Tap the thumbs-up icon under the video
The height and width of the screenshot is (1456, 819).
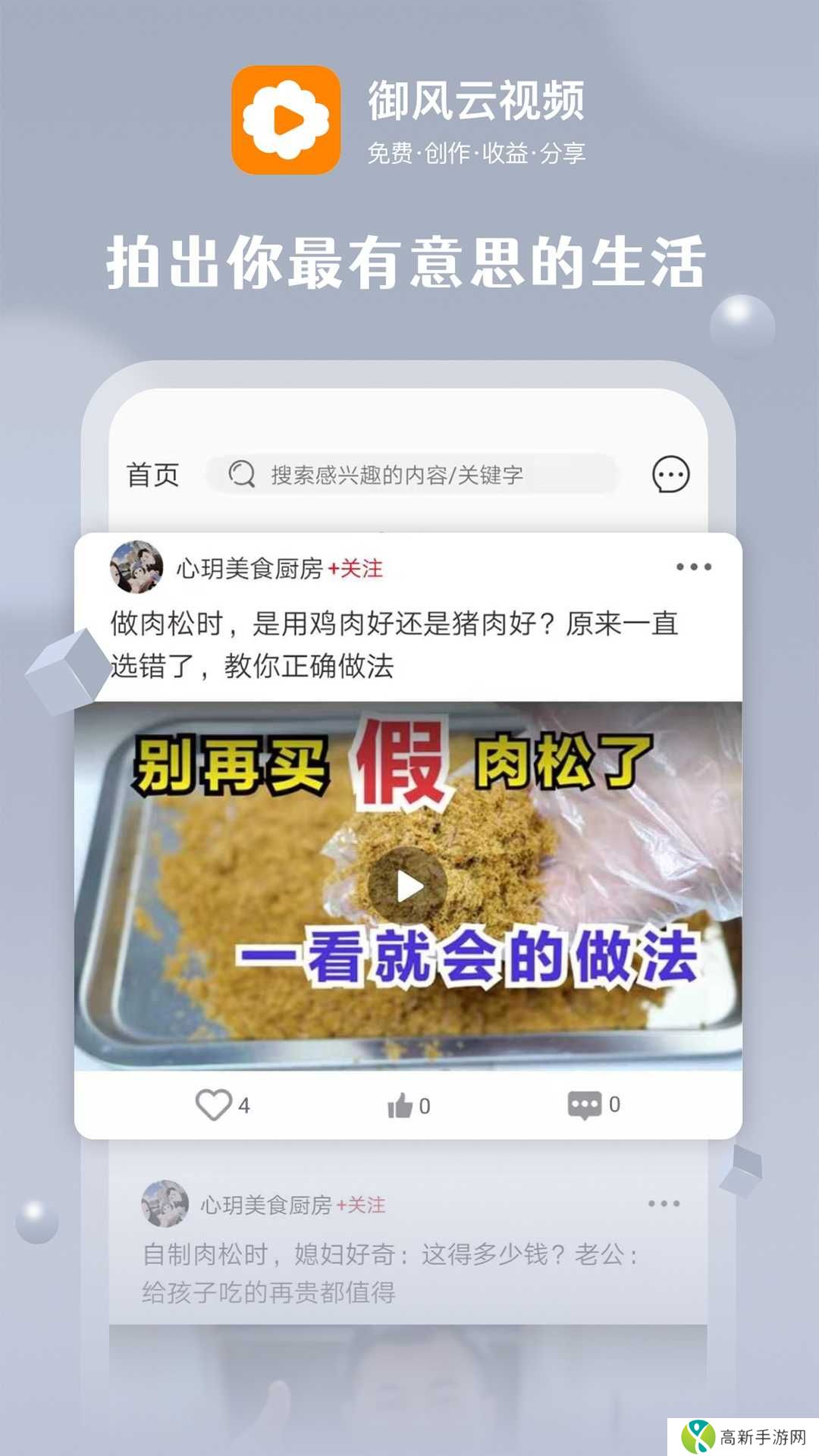click(x=400, y=1105)
